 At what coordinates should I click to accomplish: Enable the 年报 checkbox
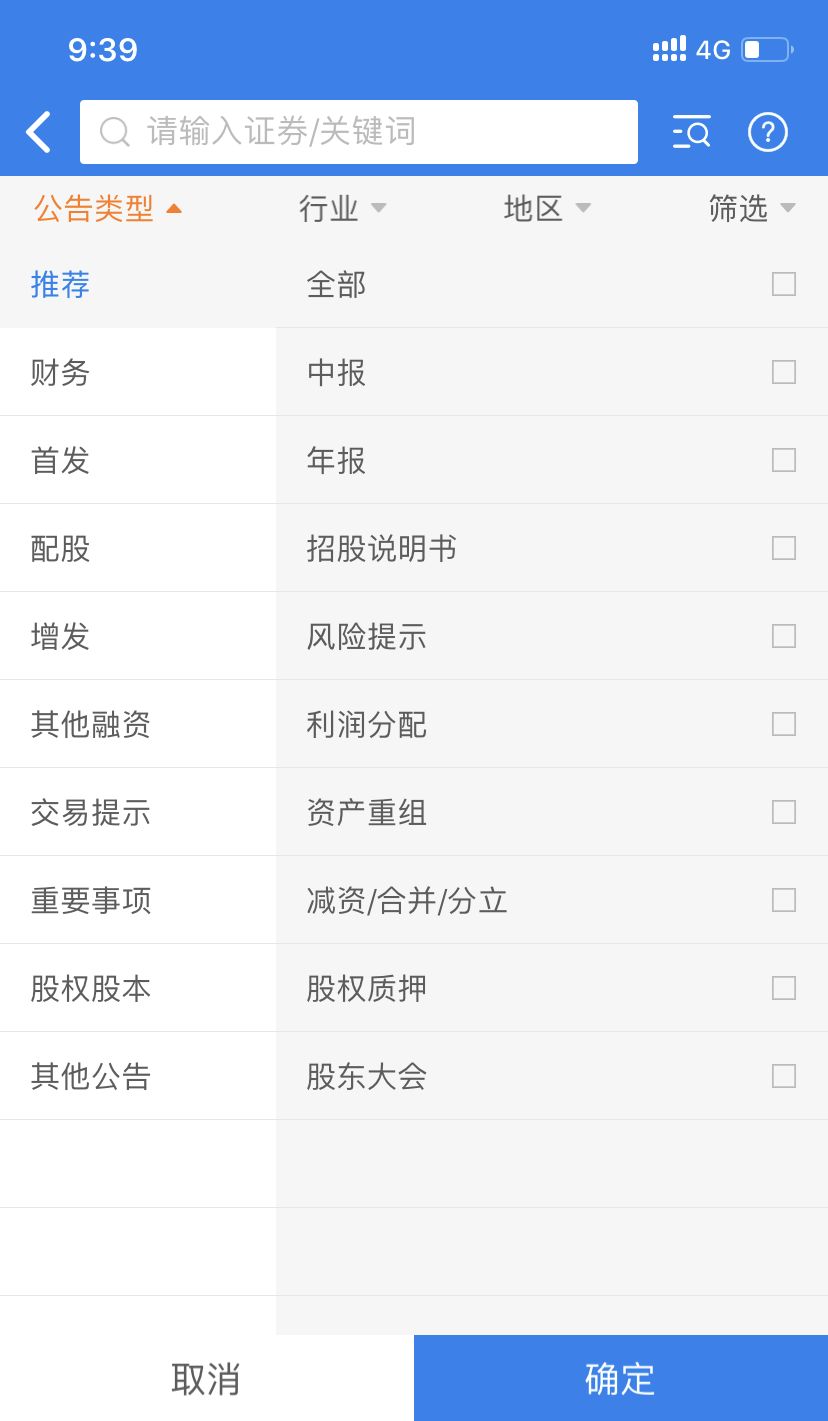click(x=782, y=460)
